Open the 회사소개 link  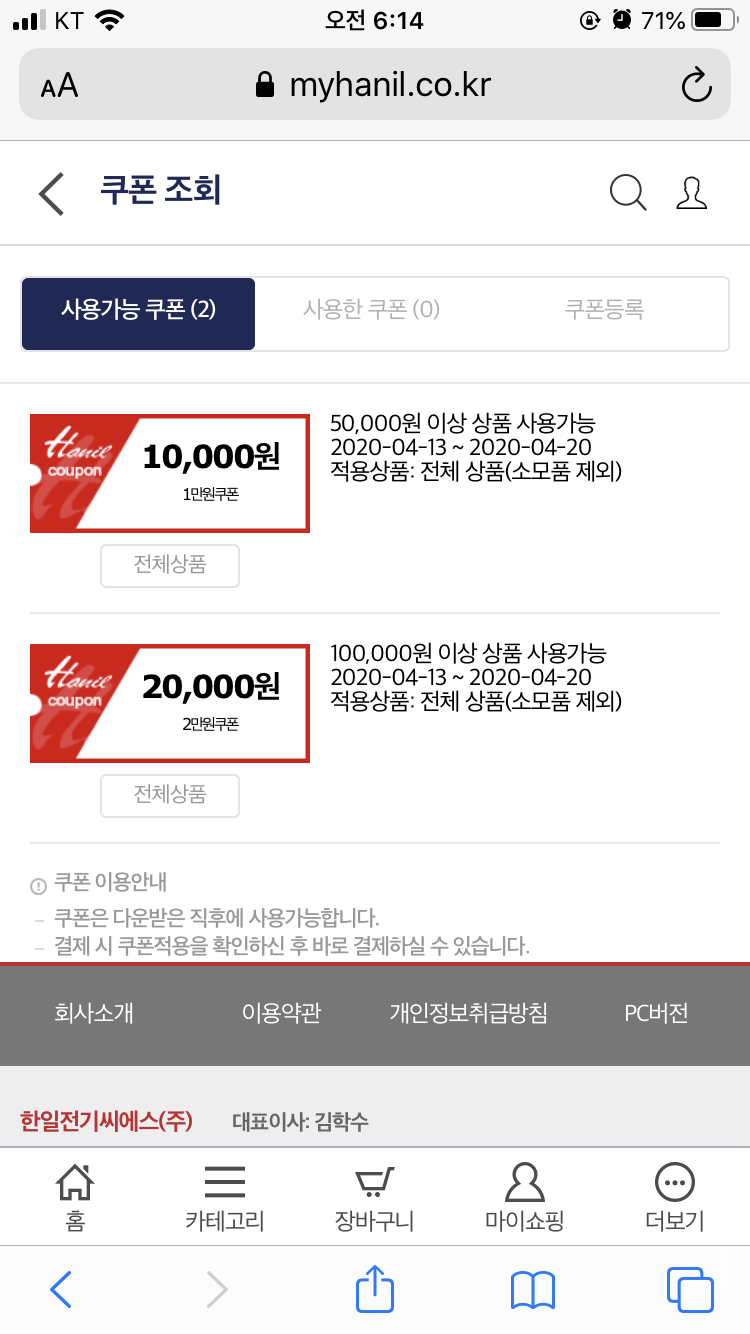(94, 1013)
